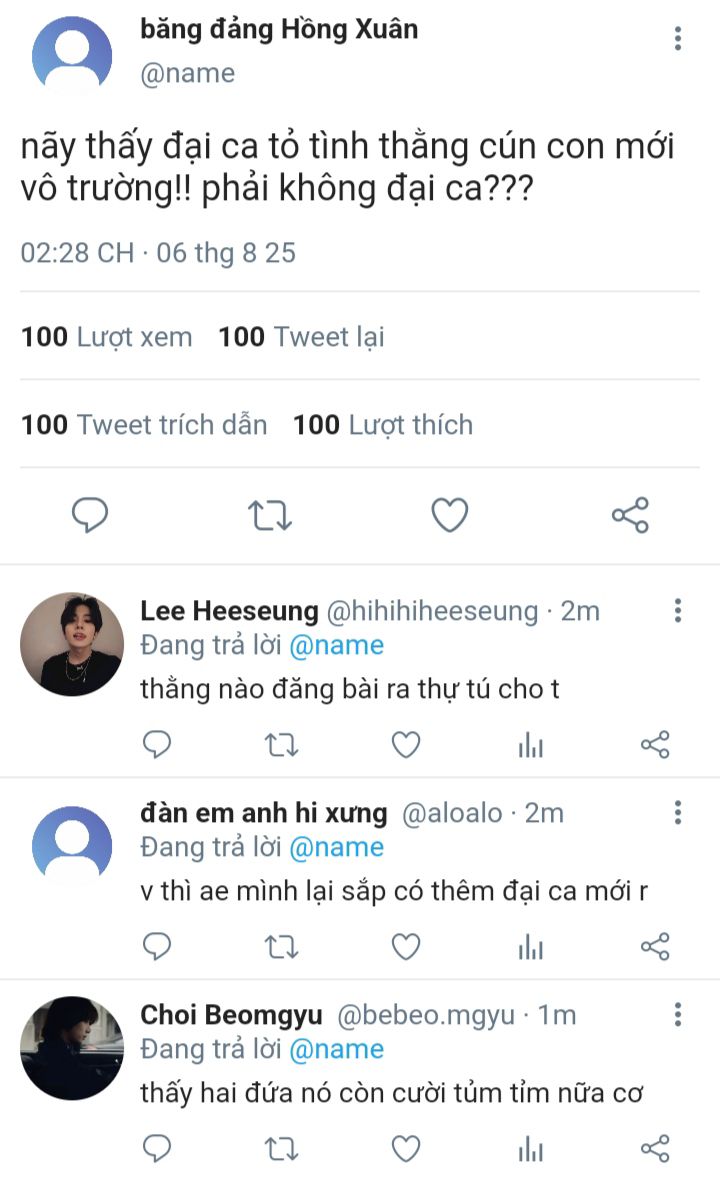The image size is (720, 1178).
Task: Reply to đàn em anh hi xưng's comment
Action: (x=157, y=947)
